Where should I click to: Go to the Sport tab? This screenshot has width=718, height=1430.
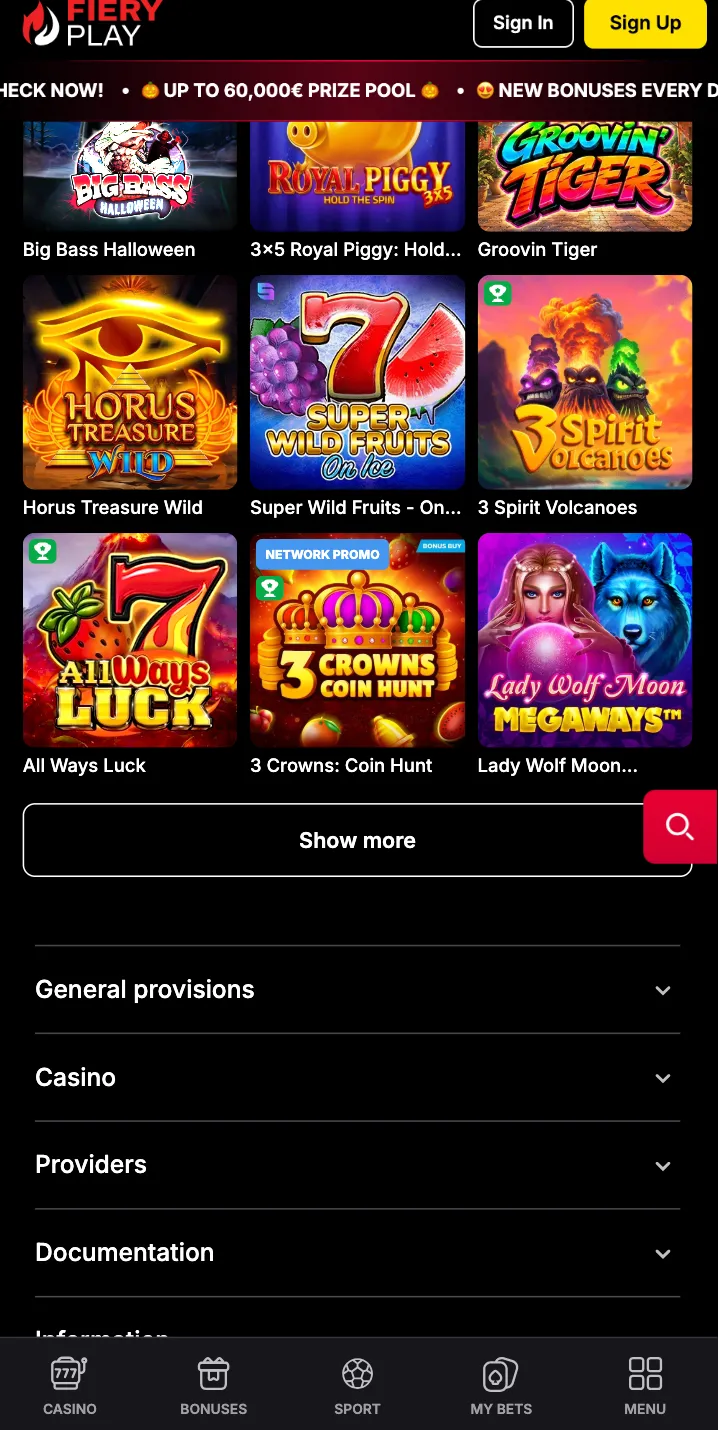pos(357,1385)
